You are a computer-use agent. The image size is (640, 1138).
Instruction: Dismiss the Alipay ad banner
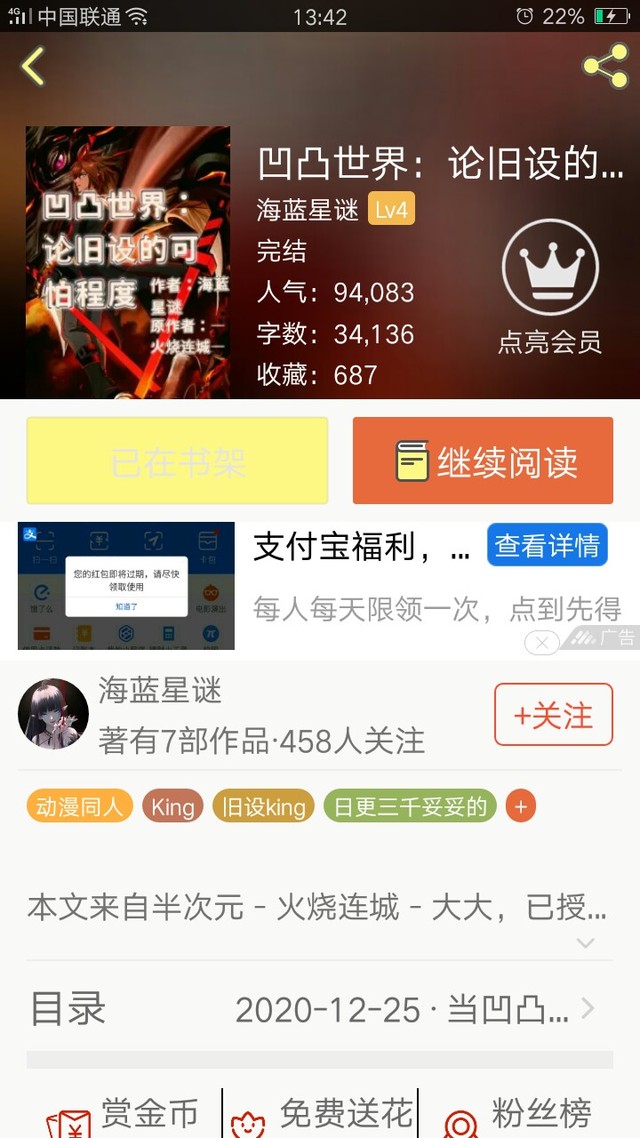click(x=542, y=642)
